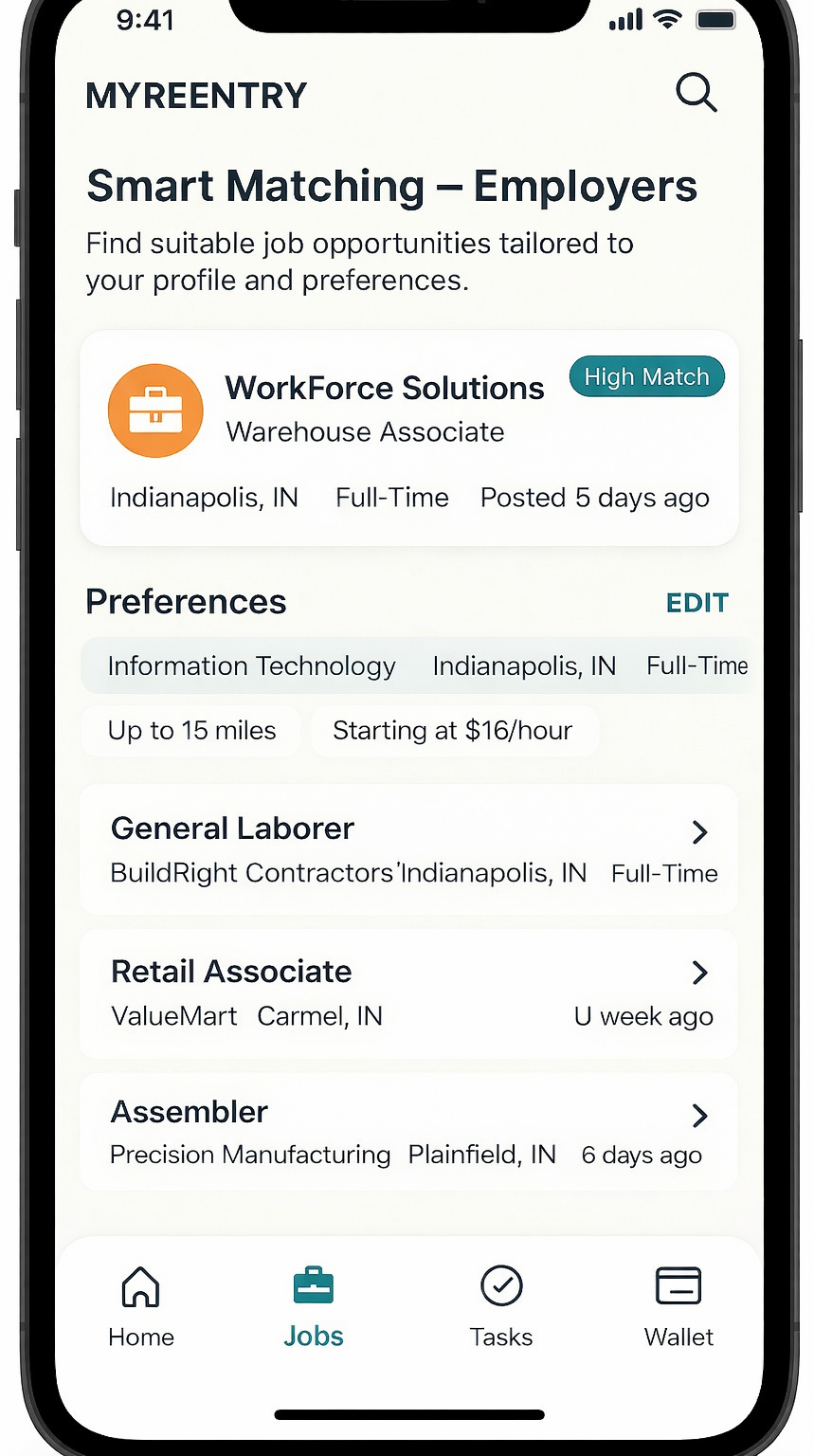
Task: Open the Wallet tab
Action: point(678,1307)
